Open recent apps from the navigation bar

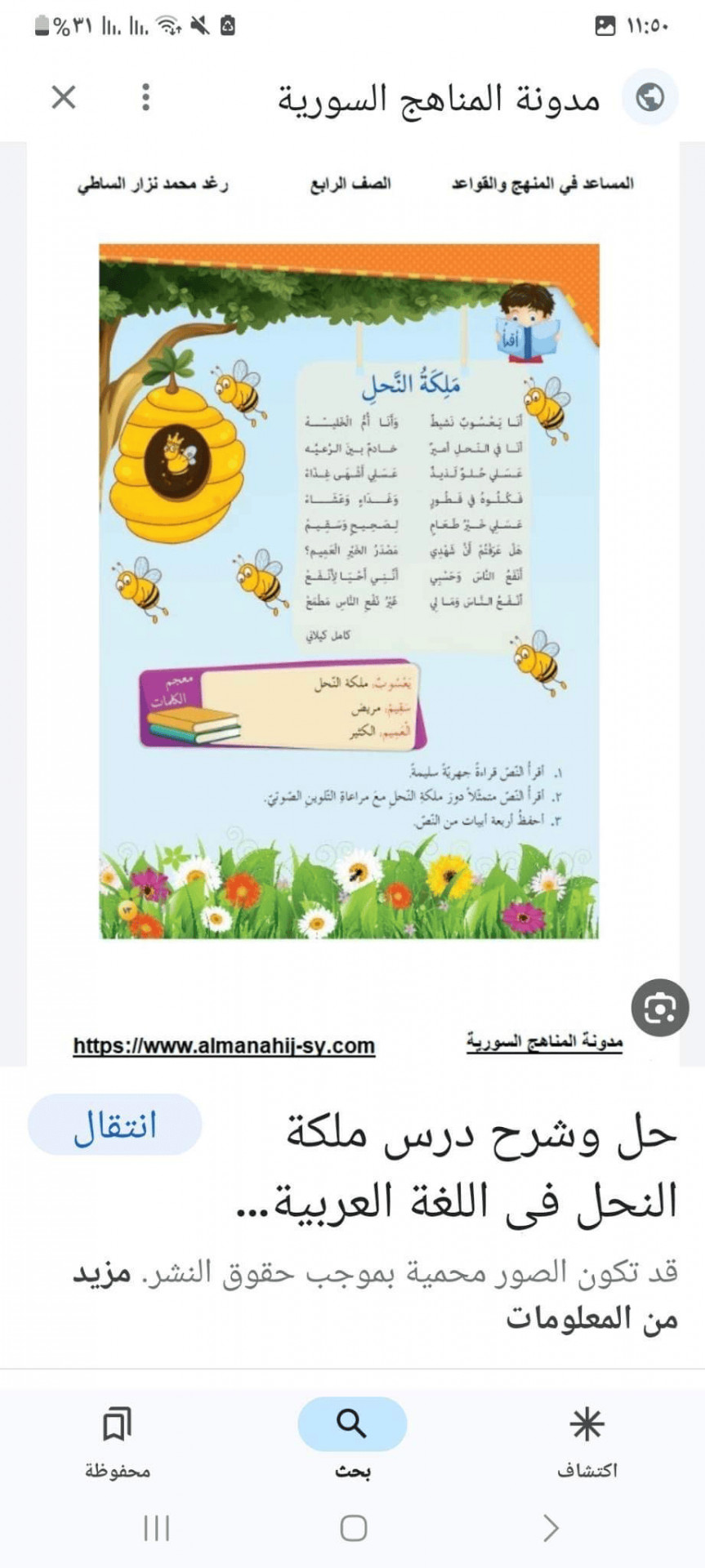coord(156,1527)
